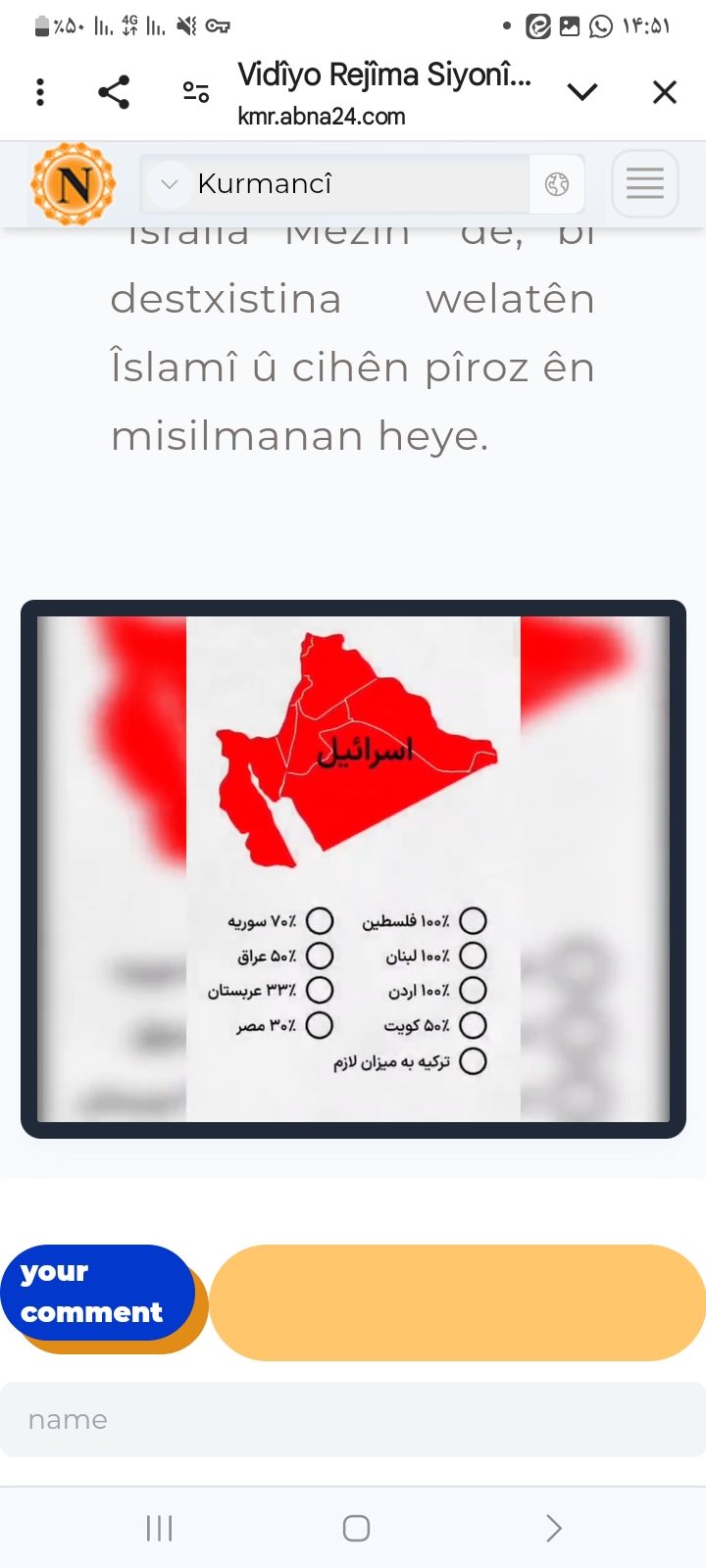Open the recent apps view
Viewport: 706px width, 1568px height.
159,1528
